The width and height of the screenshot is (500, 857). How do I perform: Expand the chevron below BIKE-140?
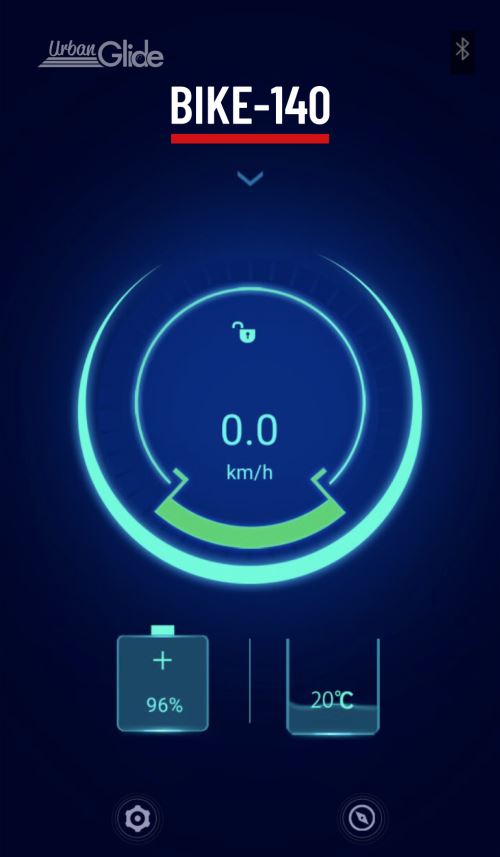coord(250,178)
